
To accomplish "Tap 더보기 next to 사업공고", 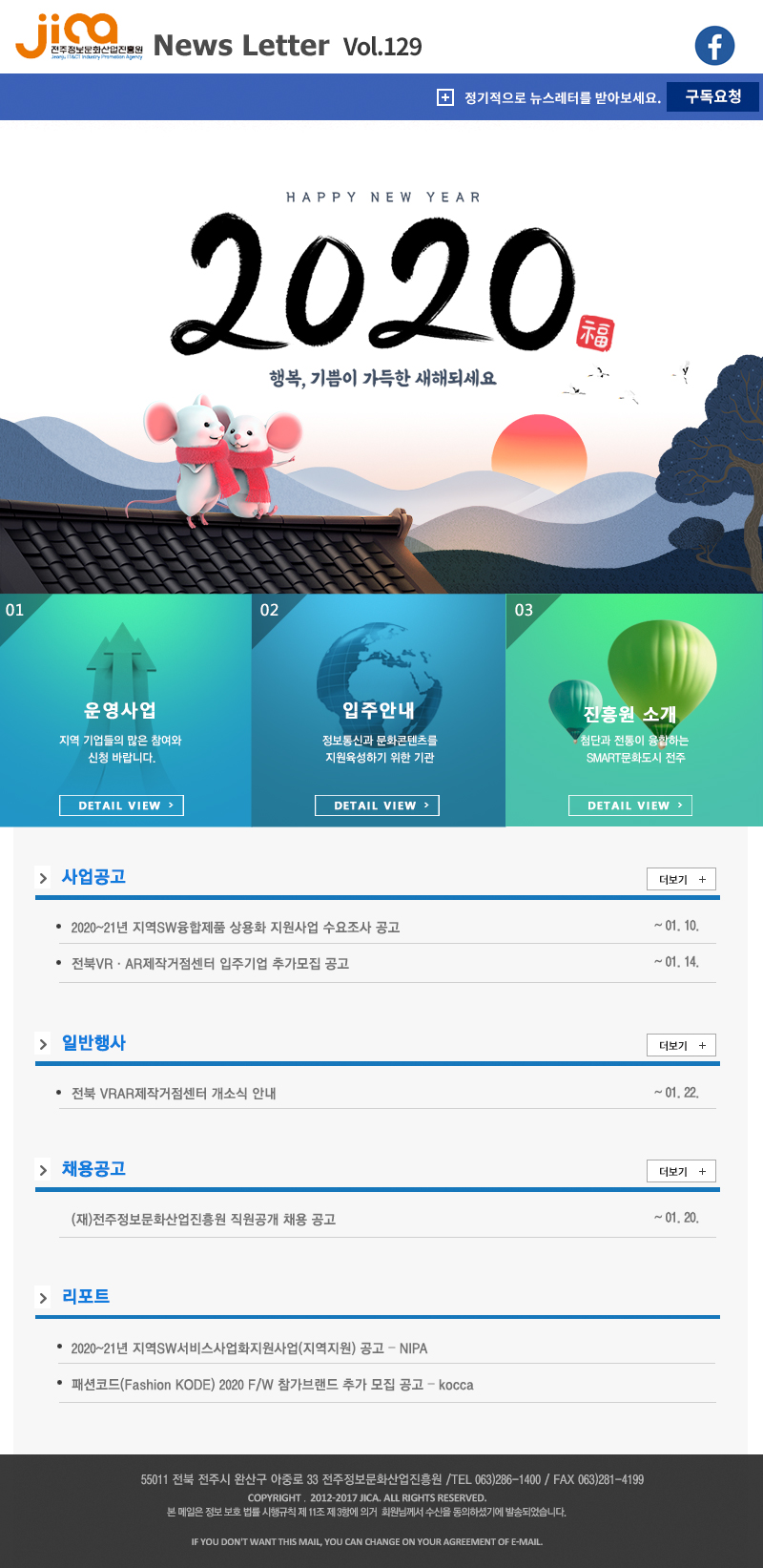I will coord(681,879).
